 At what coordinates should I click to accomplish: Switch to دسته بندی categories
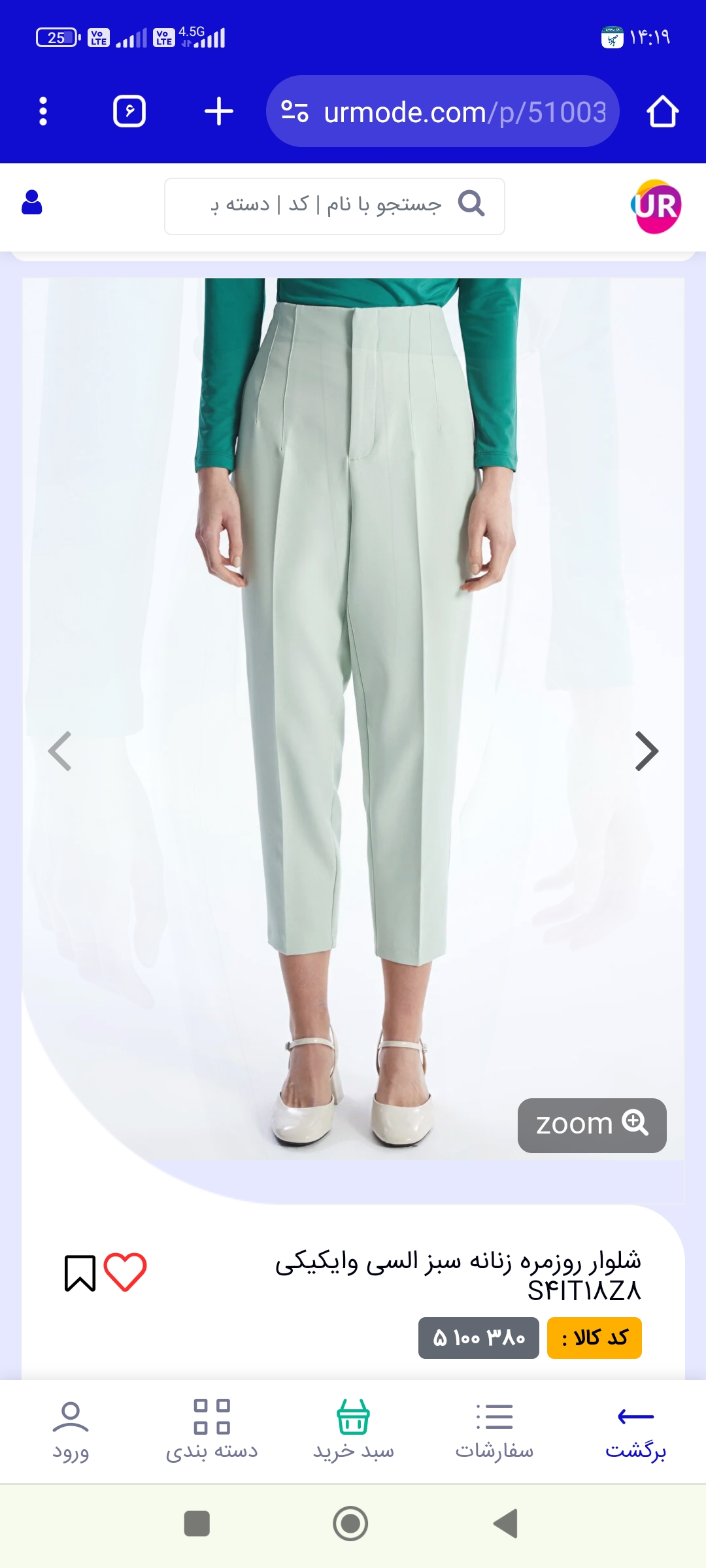[212, 1431]
